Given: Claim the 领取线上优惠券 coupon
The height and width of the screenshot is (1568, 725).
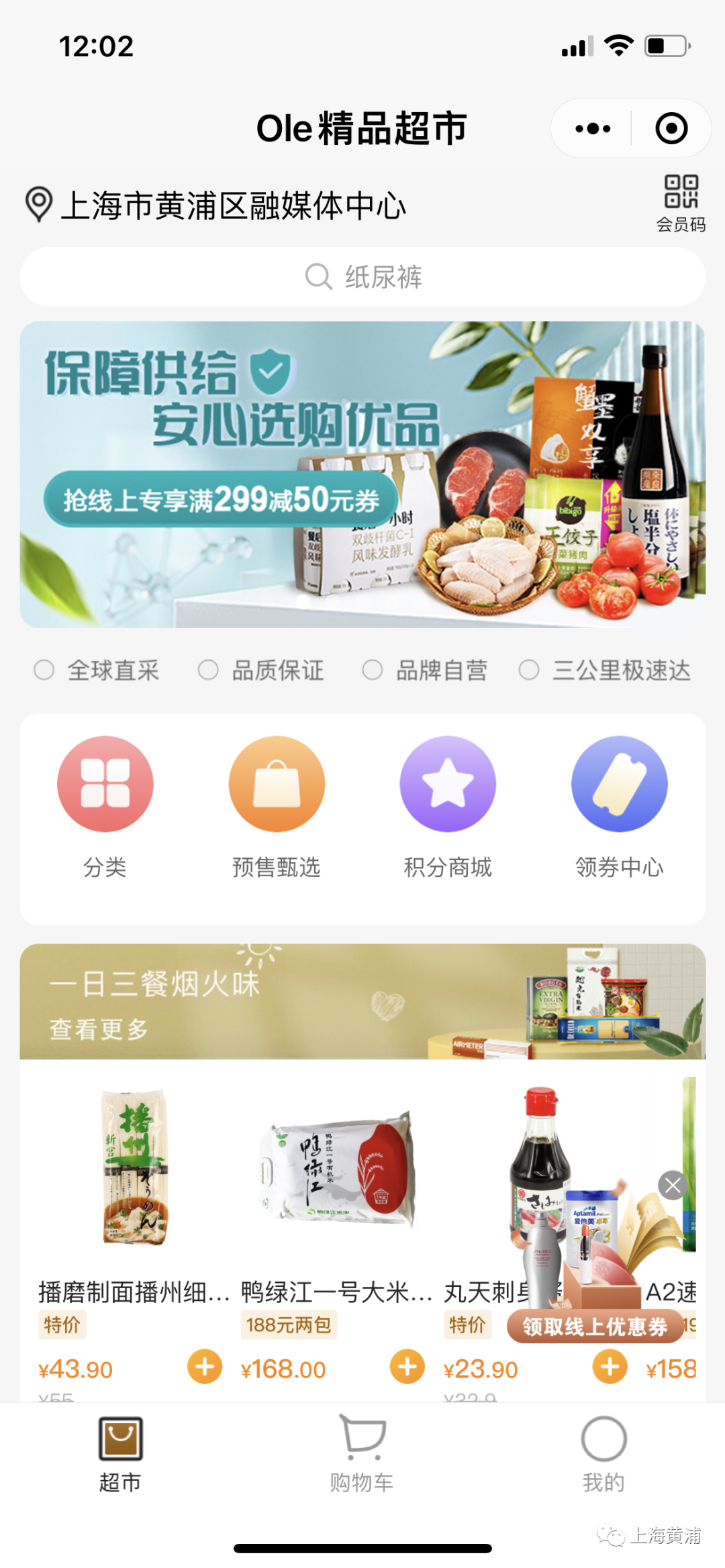Looking at the screenshot, I should point(594,1326).
